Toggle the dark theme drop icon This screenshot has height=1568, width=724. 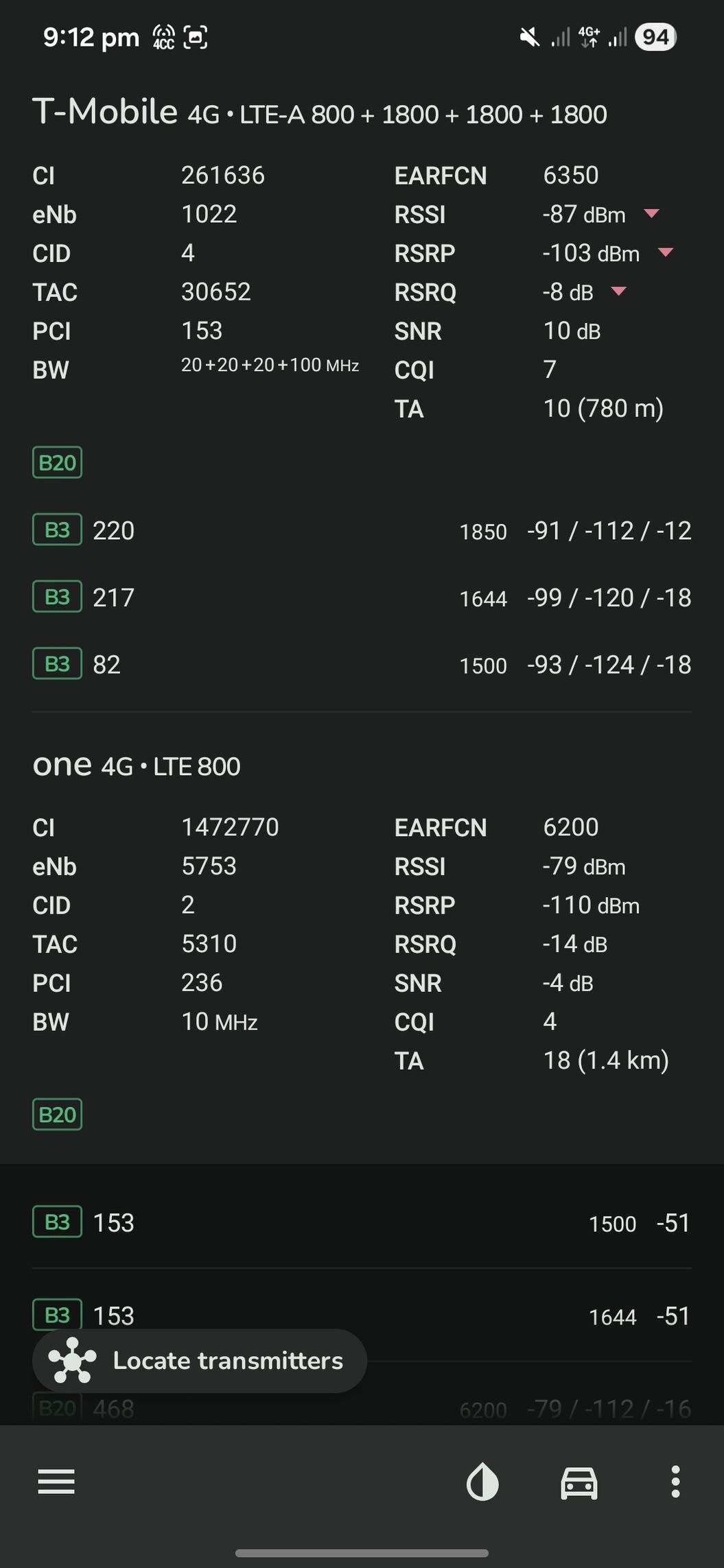click(482, 1482)
